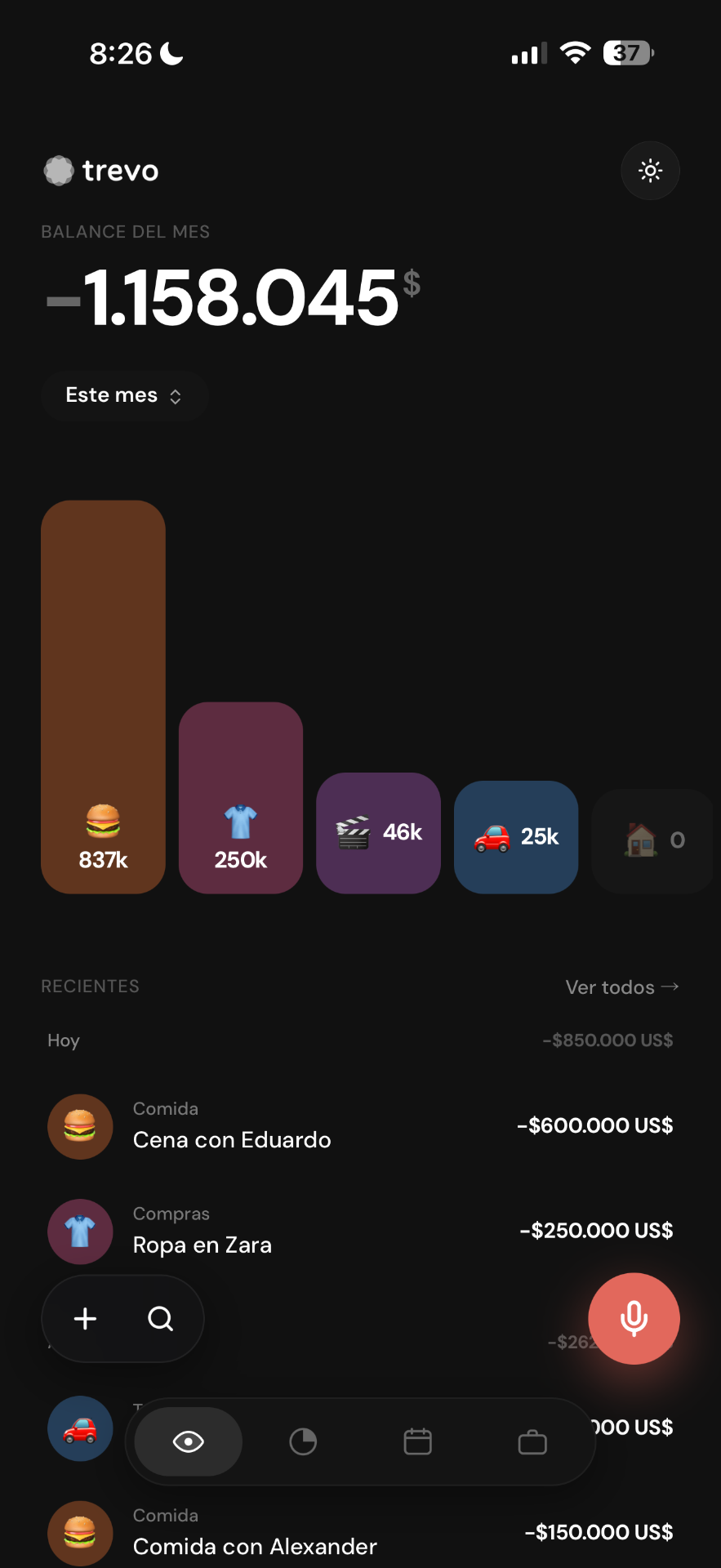Screen dimensions: 721x1568
Task: Select the house category with 0
Action: coord(653,841)
